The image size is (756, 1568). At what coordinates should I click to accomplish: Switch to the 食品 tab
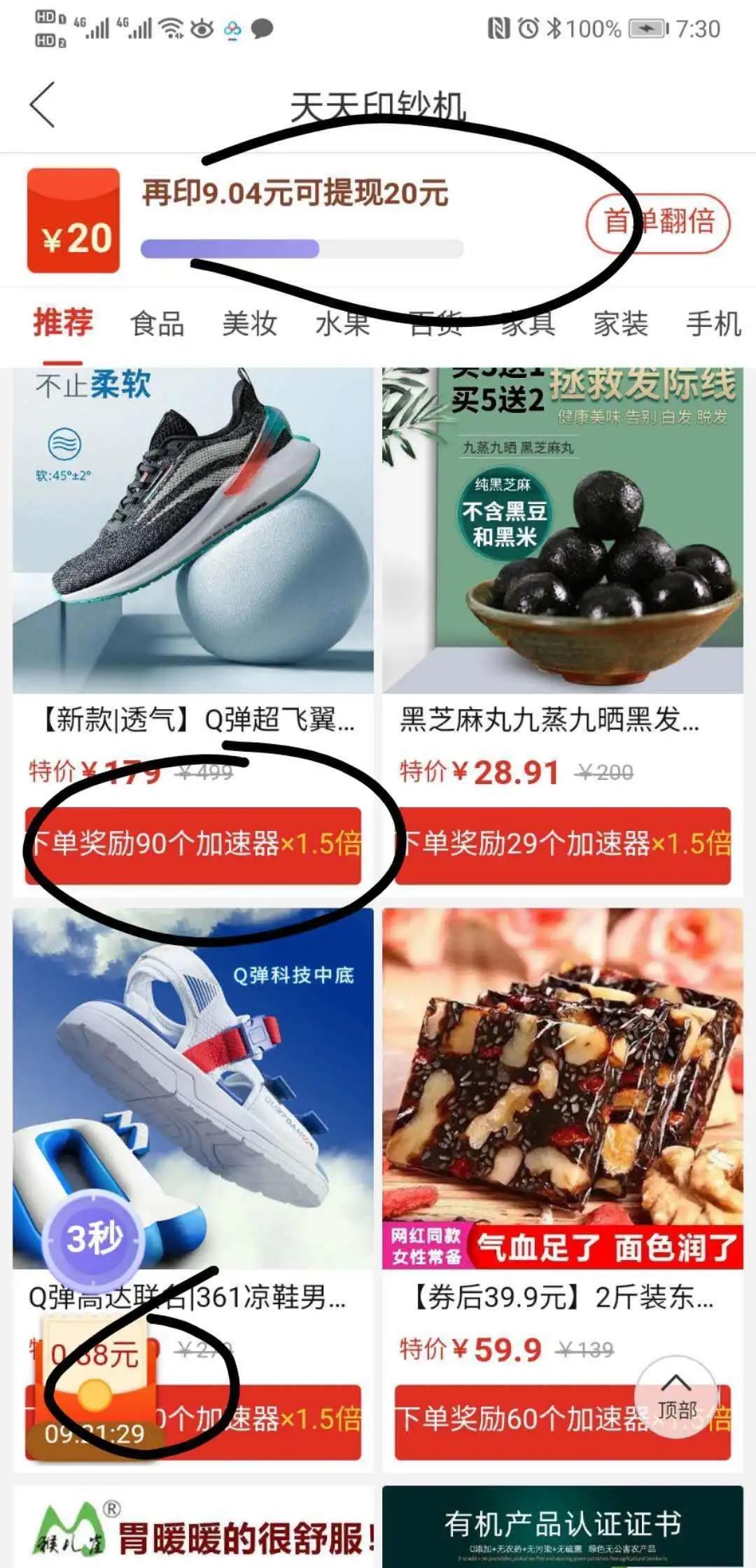(x=157, y=324)
